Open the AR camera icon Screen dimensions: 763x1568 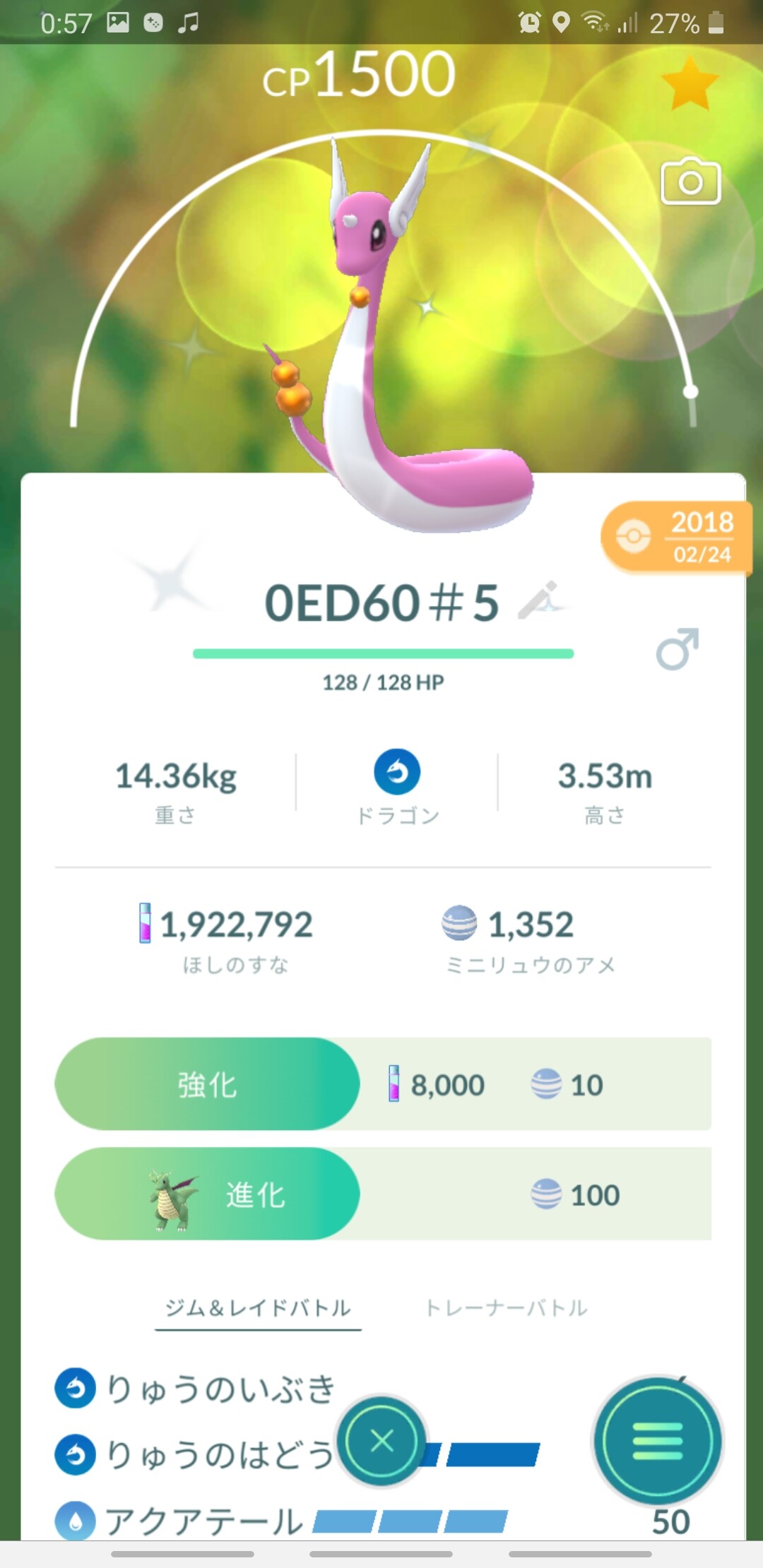pyautogui.click(x=690, y=182)
